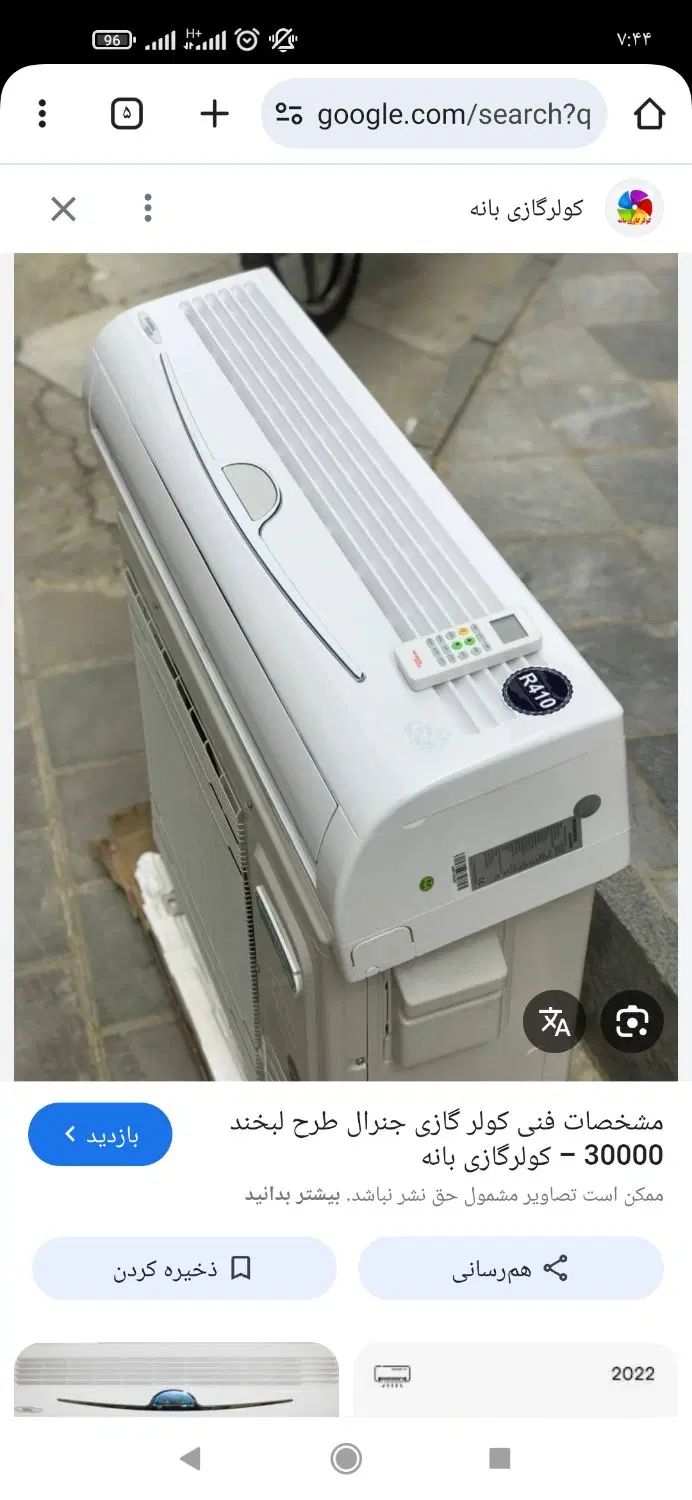Screen dimensions: 692x1500
Task: Open the related white air conditioner thumbnail
Action: coord(176,1380)
